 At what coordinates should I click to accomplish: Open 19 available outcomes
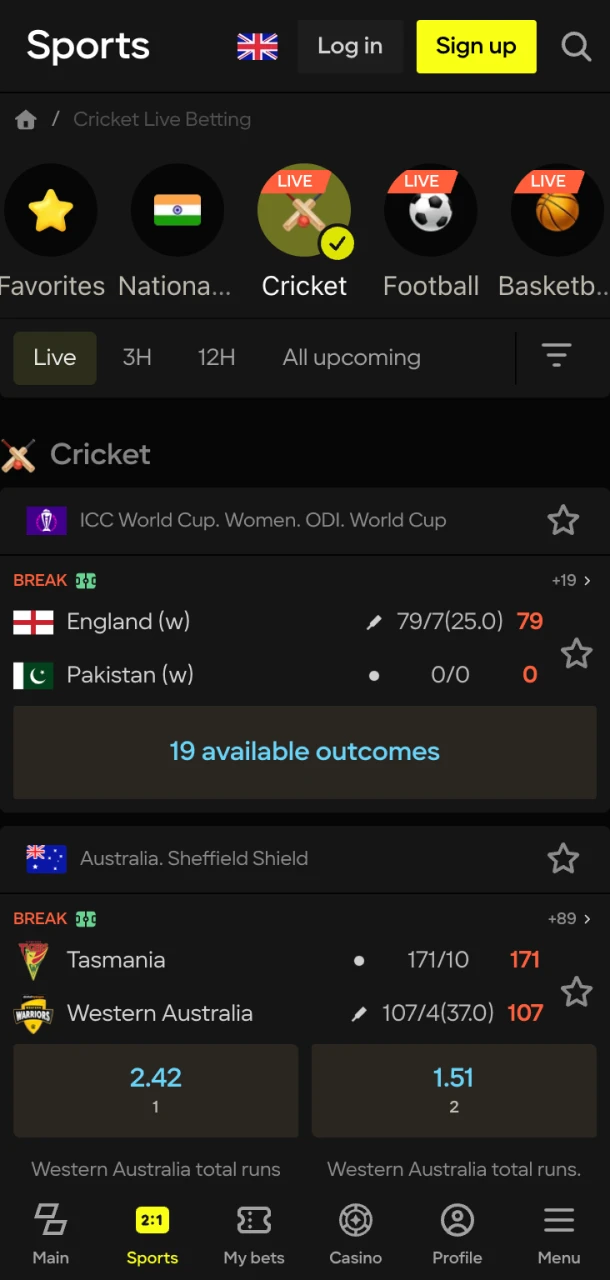tap(305, 752)
